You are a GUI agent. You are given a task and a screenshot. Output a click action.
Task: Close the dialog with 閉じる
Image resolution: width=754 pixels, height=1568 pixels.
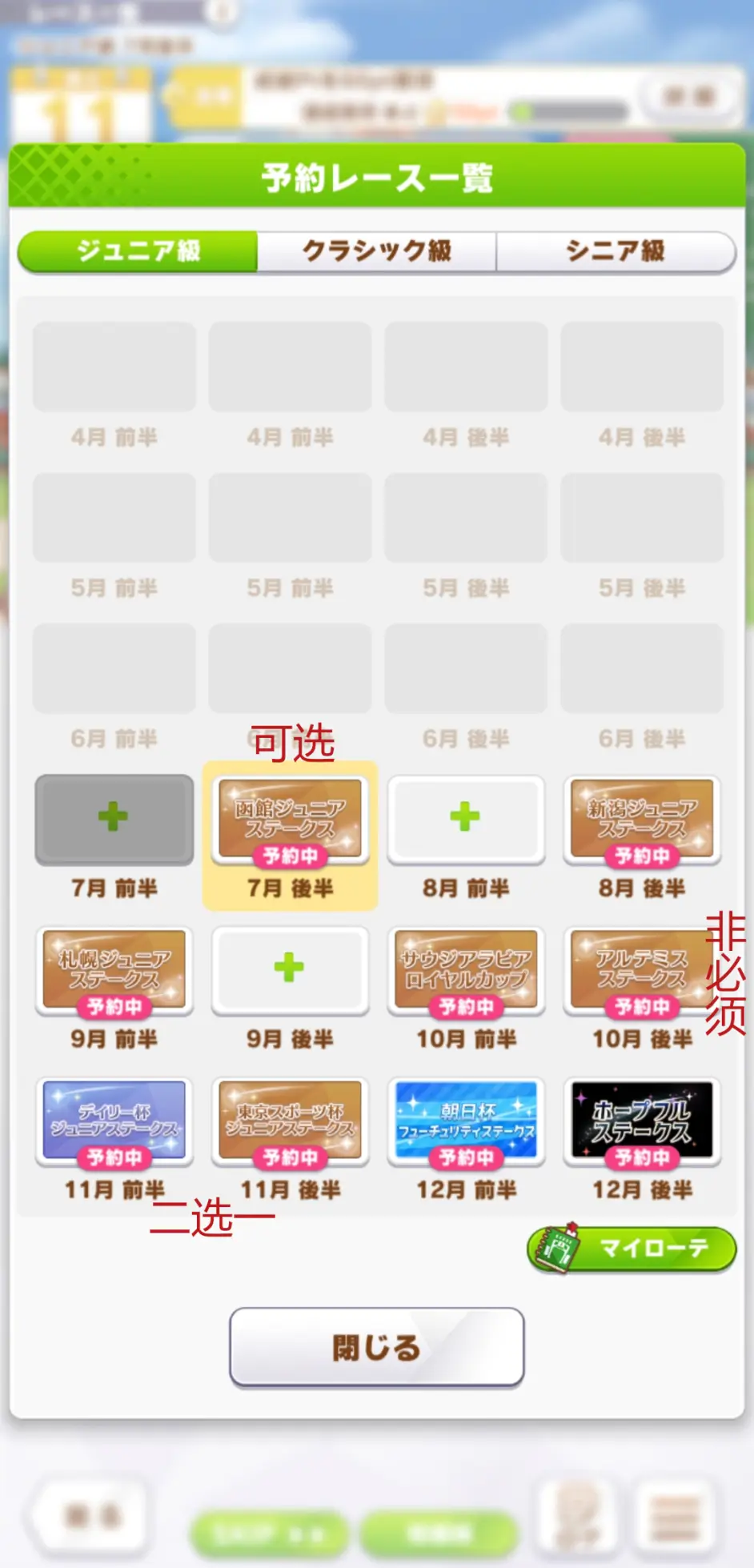click(x=376, y=1347)
